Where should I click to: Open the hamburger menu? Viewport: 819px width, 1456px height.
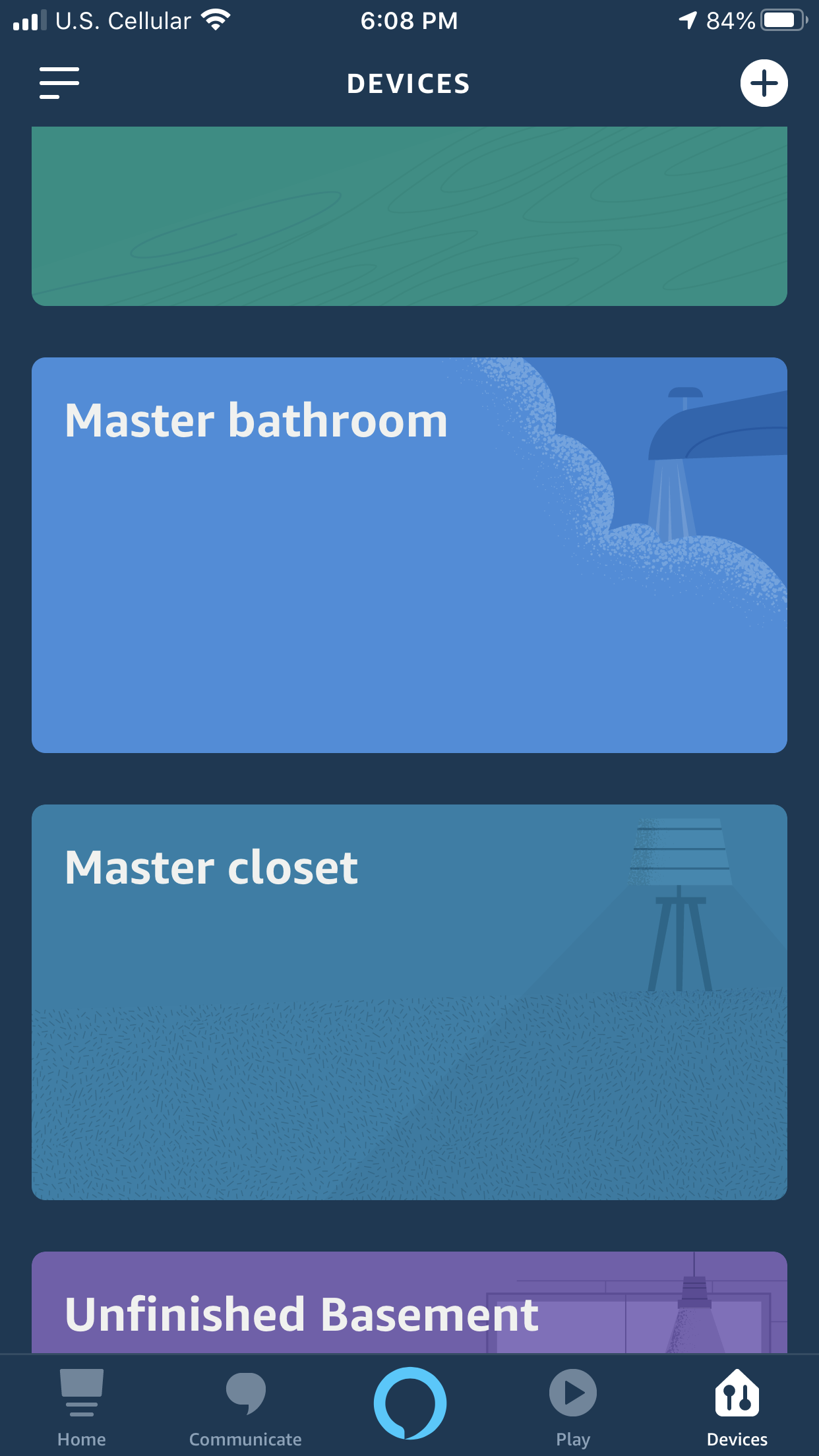(x=59, y=83)
